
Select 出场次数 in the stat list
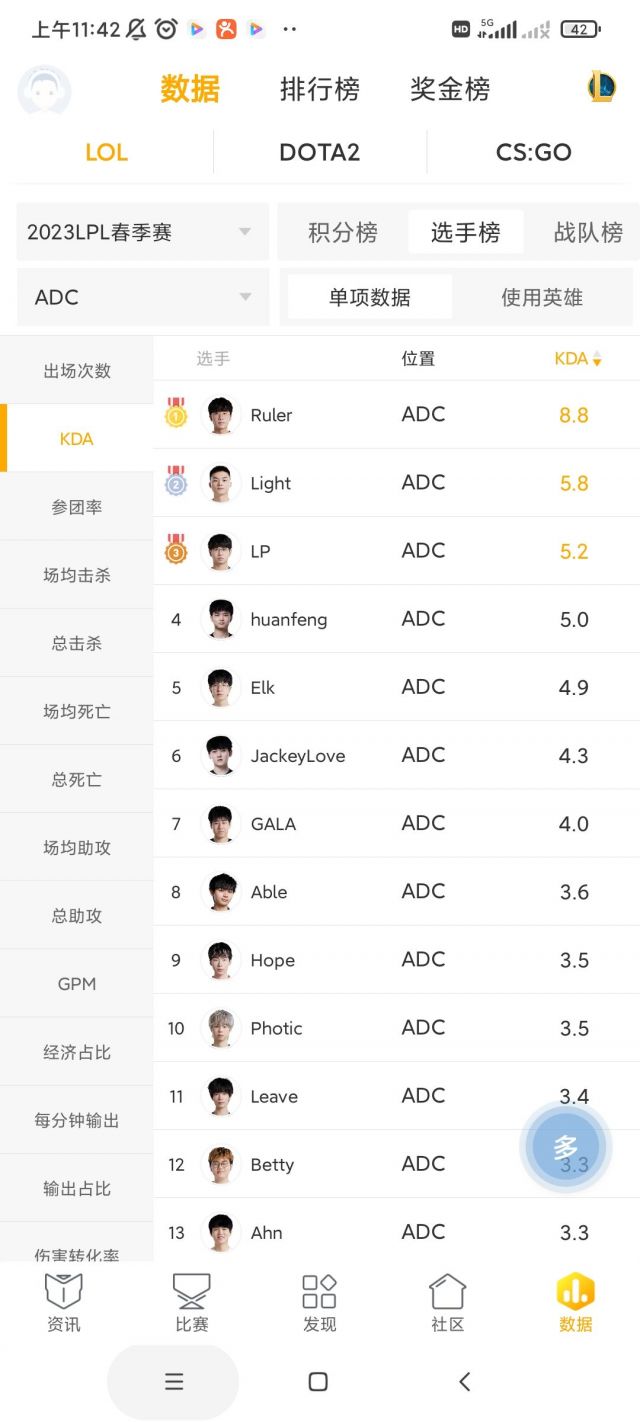(77, 371)
